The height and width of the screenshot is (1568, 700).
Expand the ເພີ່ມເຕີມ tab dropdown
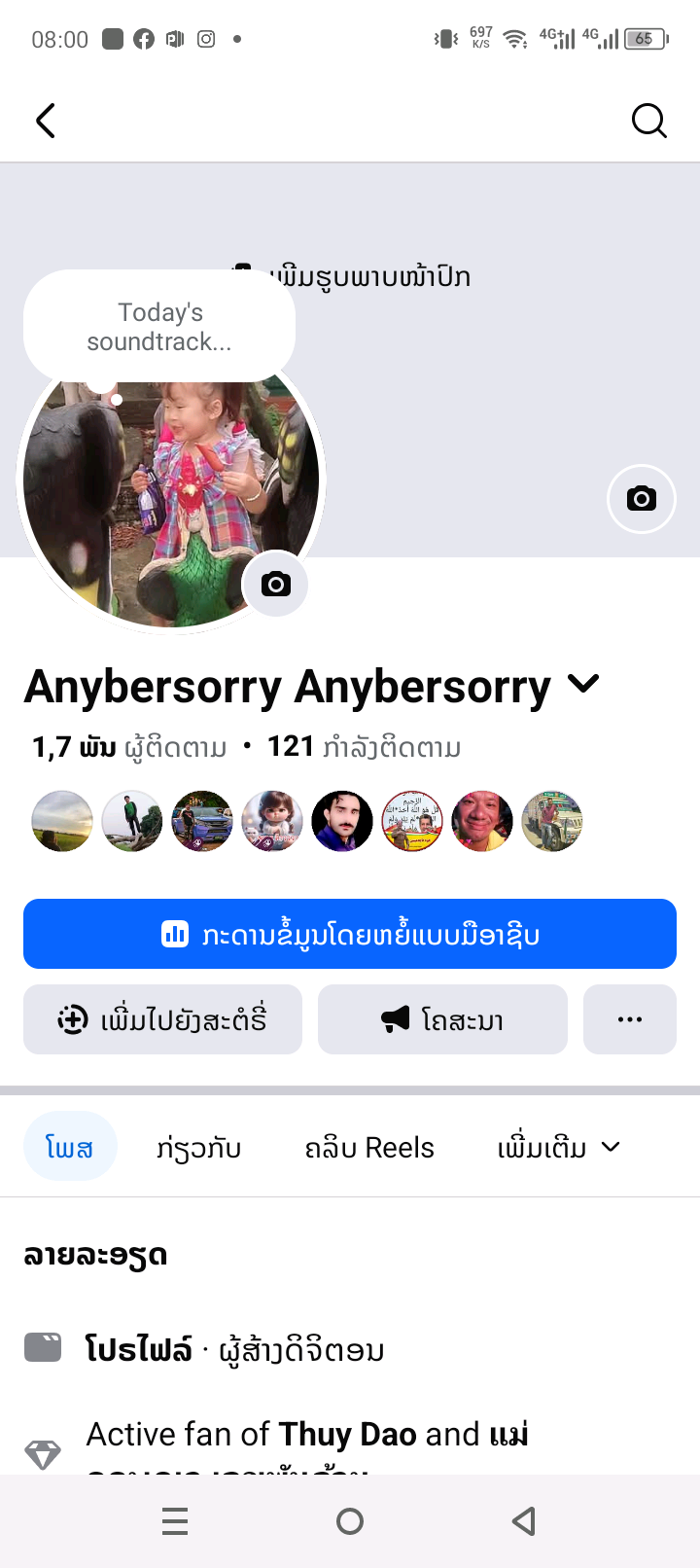558,1148
